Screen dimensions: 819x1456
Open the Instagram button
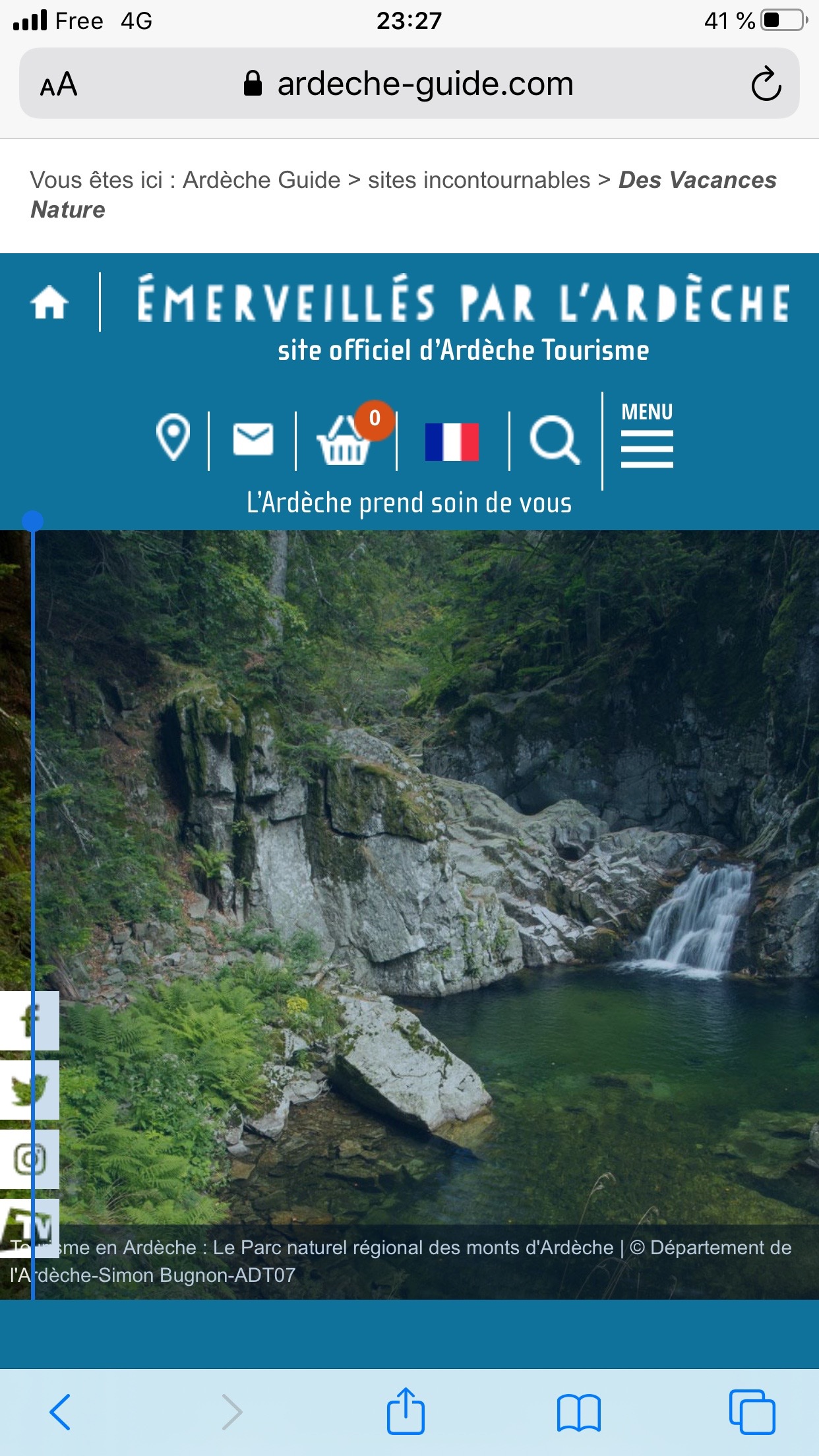[x=30, y=1159]
